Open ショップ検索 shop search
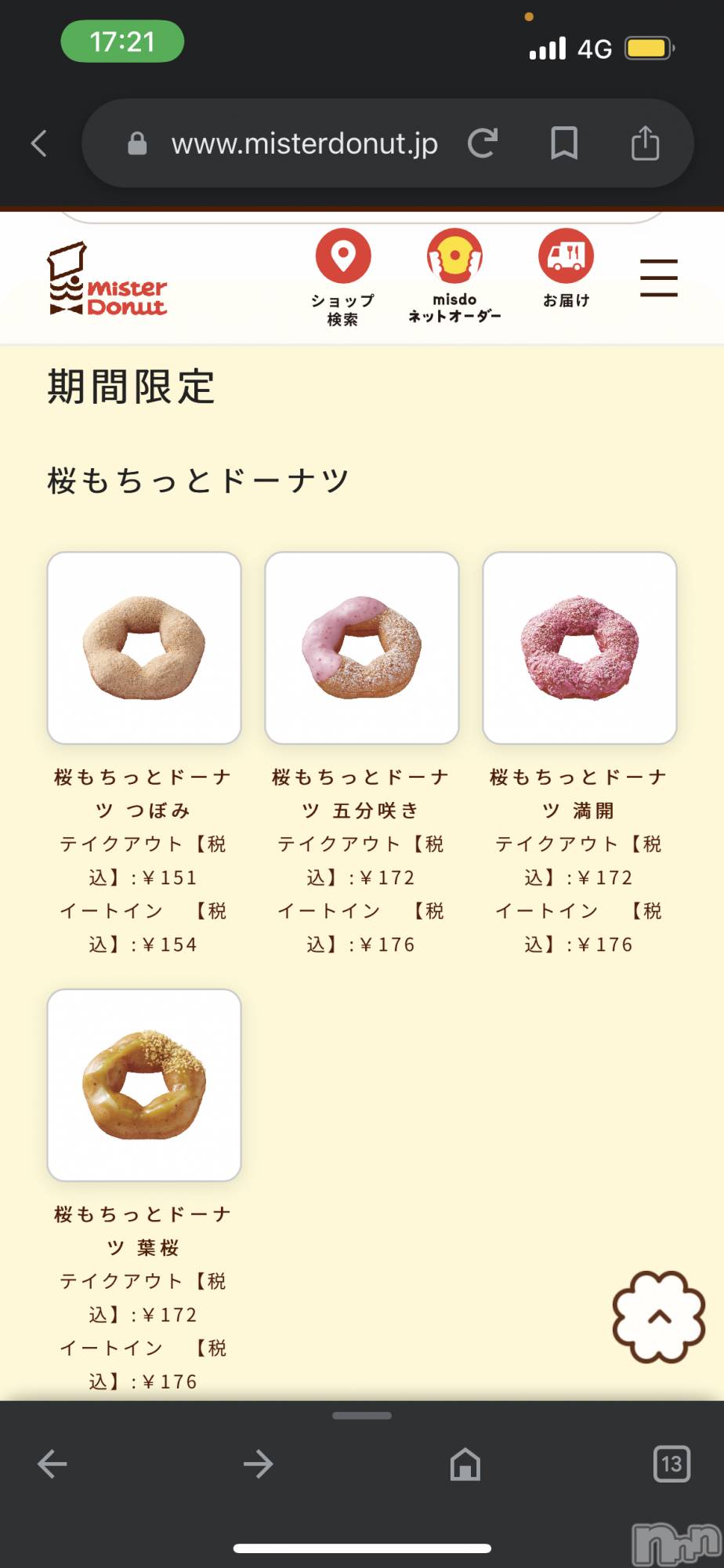Screen dimensions: 724x1568 342,276
